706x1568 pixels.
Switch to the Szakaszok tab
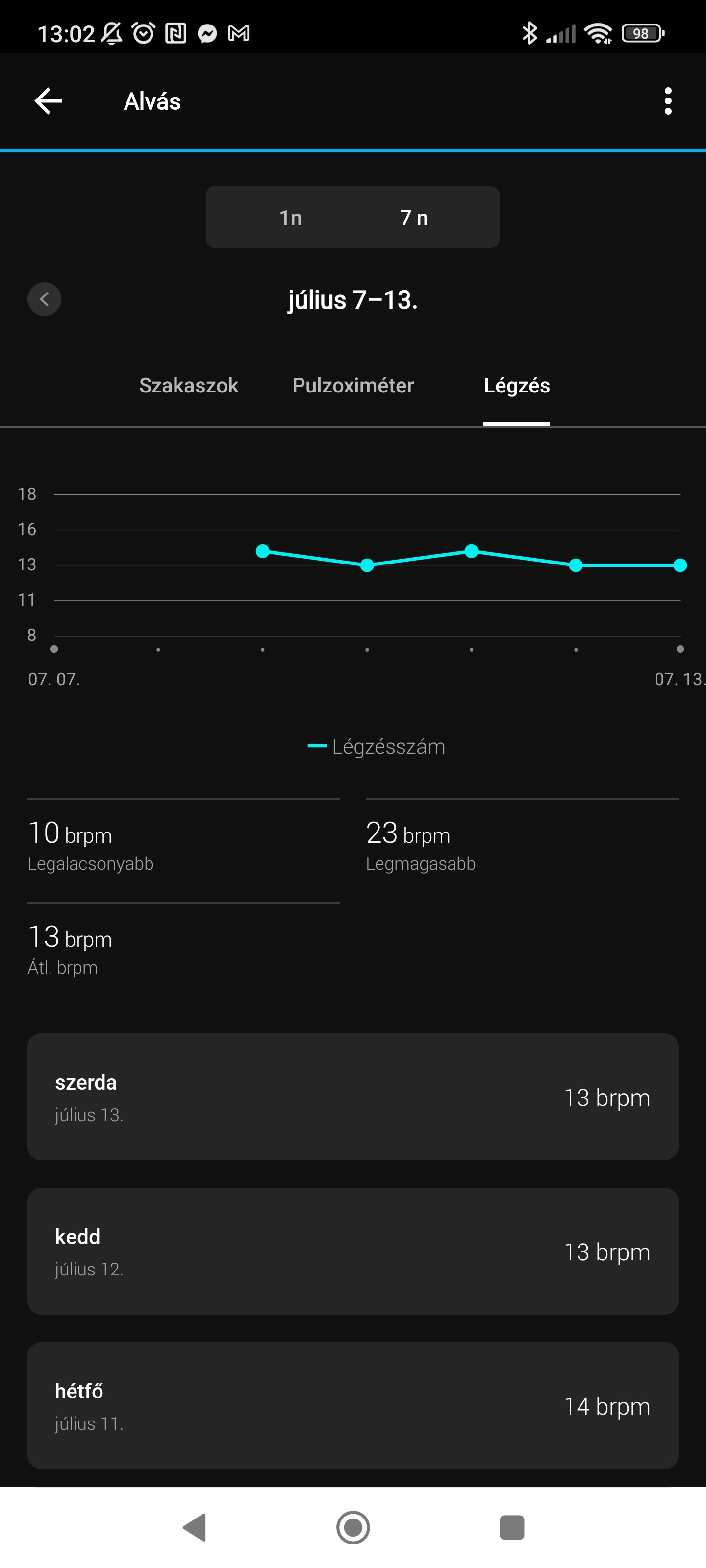[189, 385]
